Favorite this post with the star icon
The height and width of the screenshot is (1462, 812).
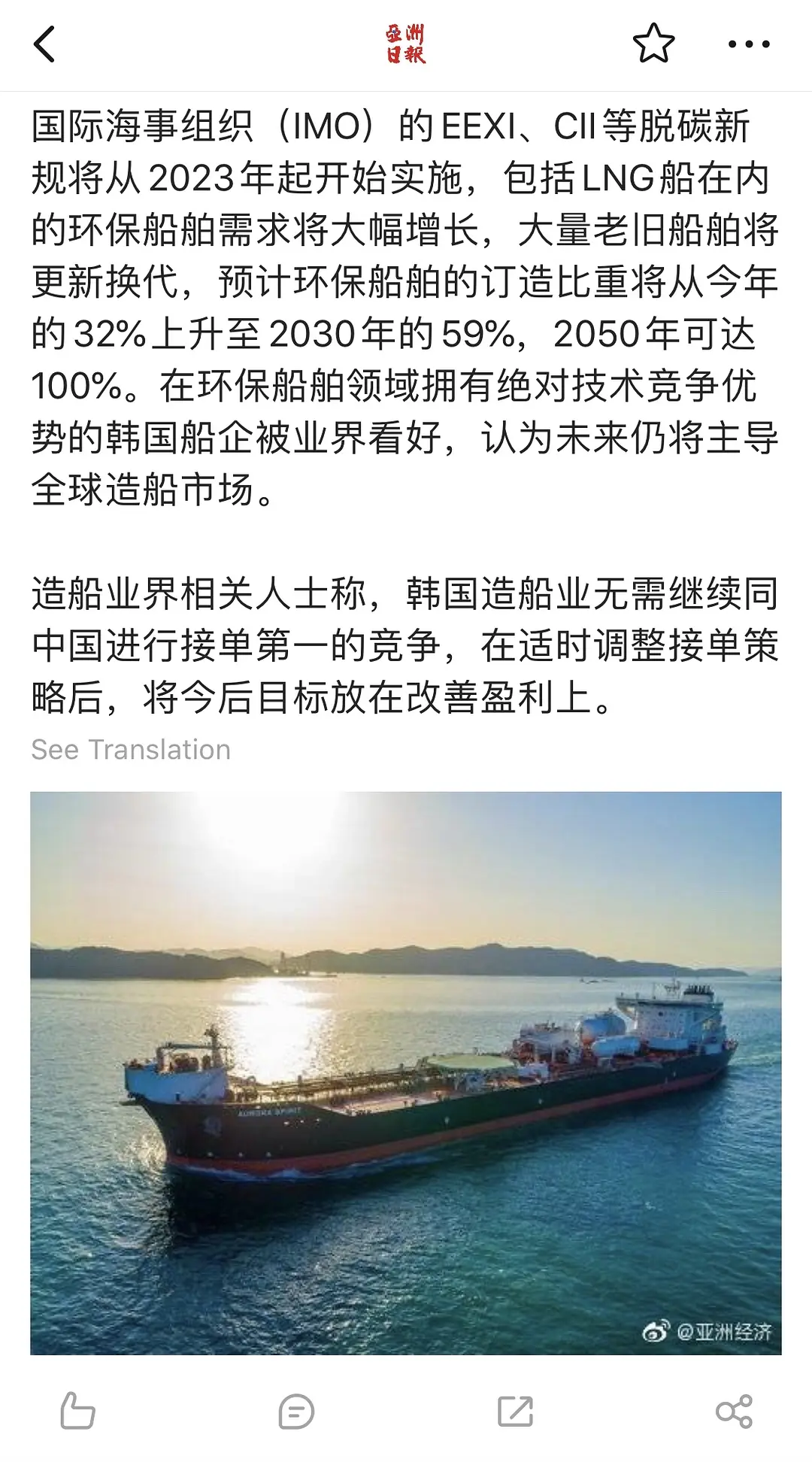tap(653, 44)
